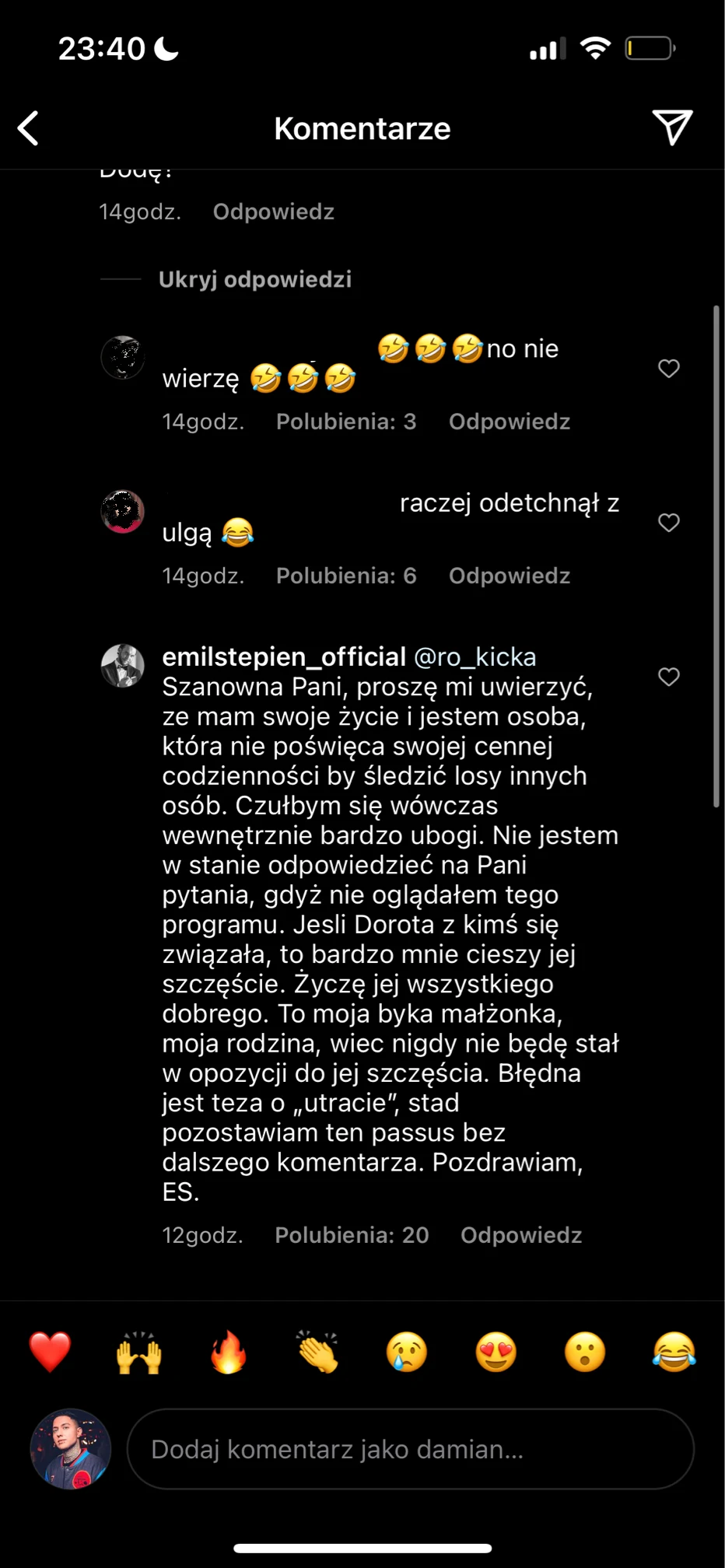Viewport: 725px width, 1568px height.
Task: Select the red heart quick reaction
Action: coord(49,1353)
